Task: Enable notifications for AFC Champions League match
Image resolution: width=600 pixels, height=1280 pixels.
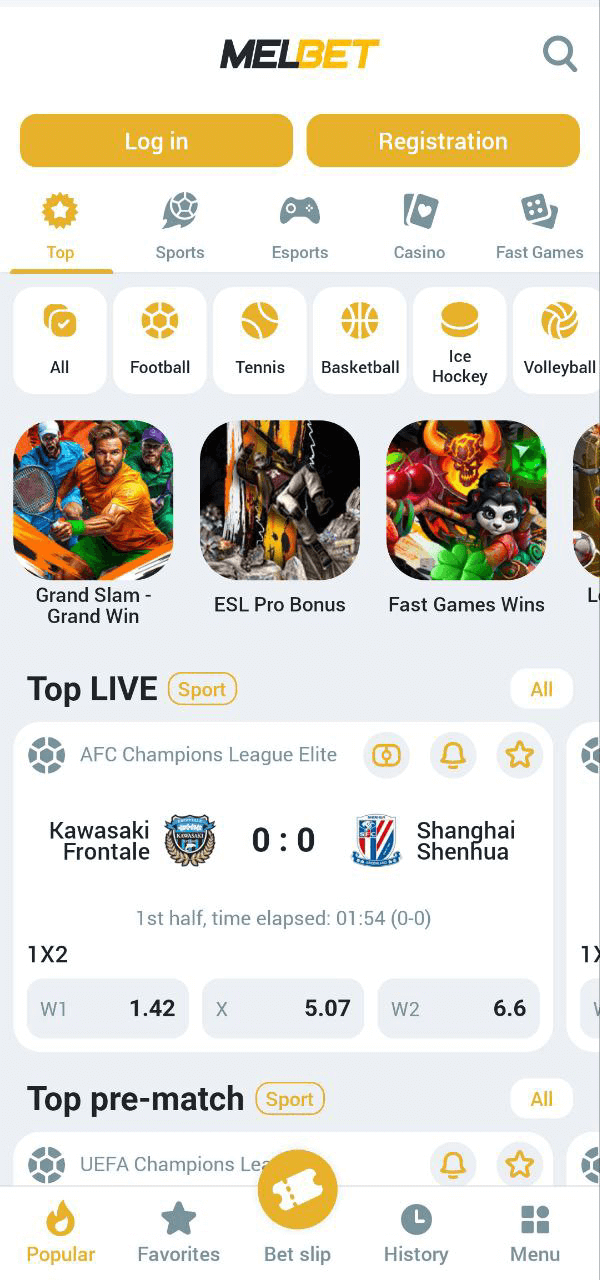Action: tap(453, 755)
